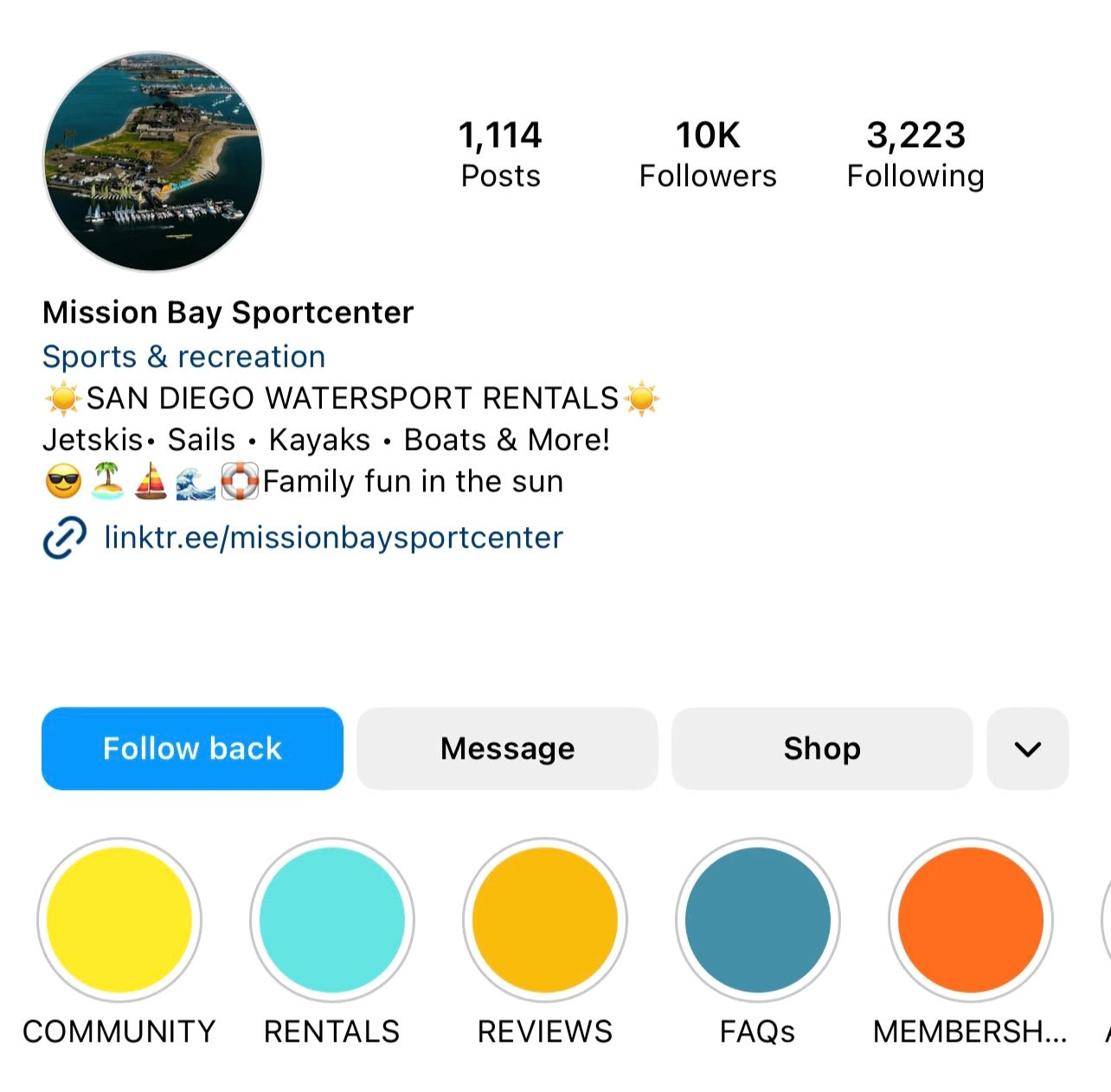Watch the REVIEWS highlight

(545, 920)
